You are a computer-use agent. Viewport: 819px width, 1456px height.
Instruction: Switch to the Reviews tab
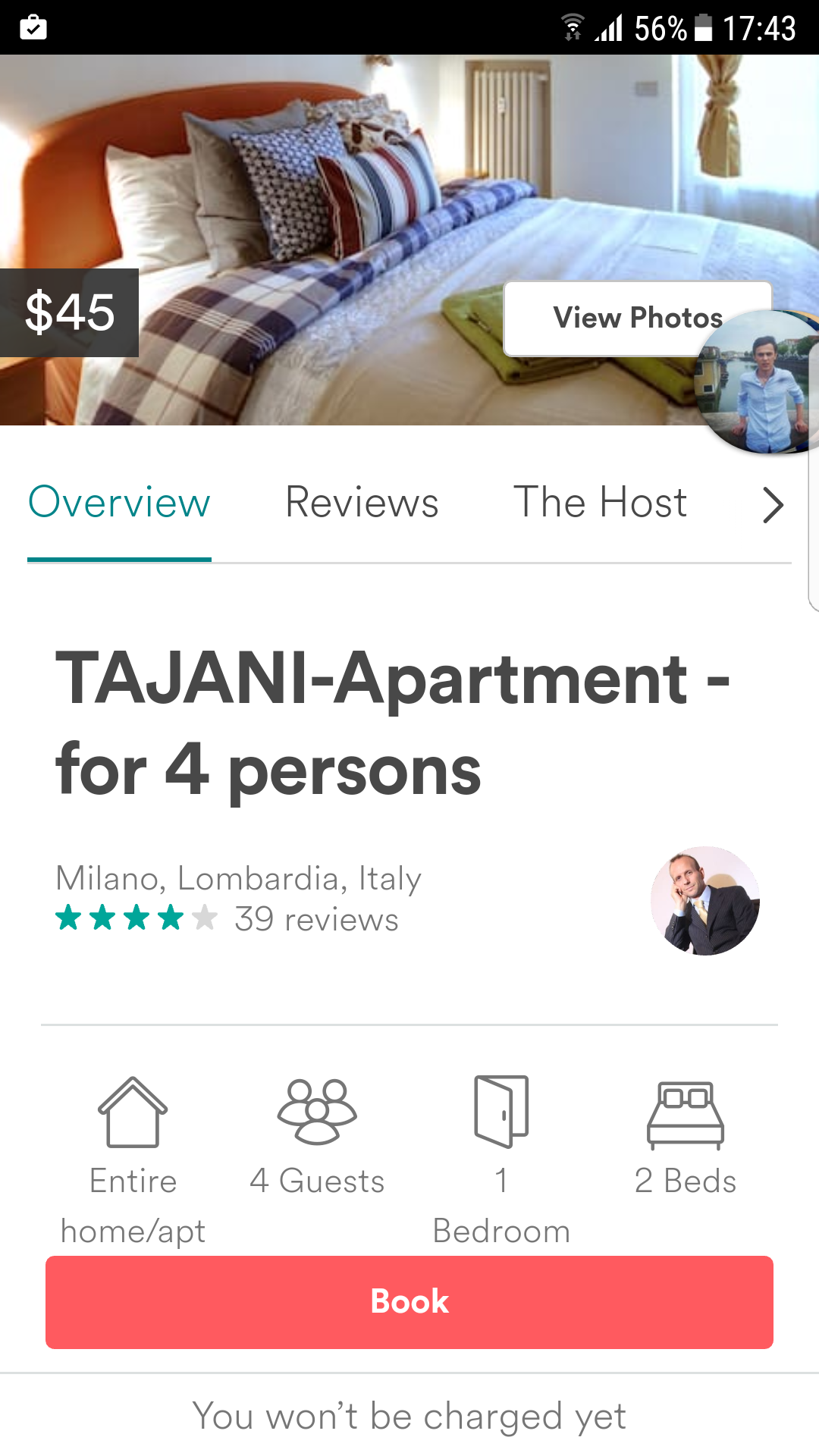pos(362,503)
